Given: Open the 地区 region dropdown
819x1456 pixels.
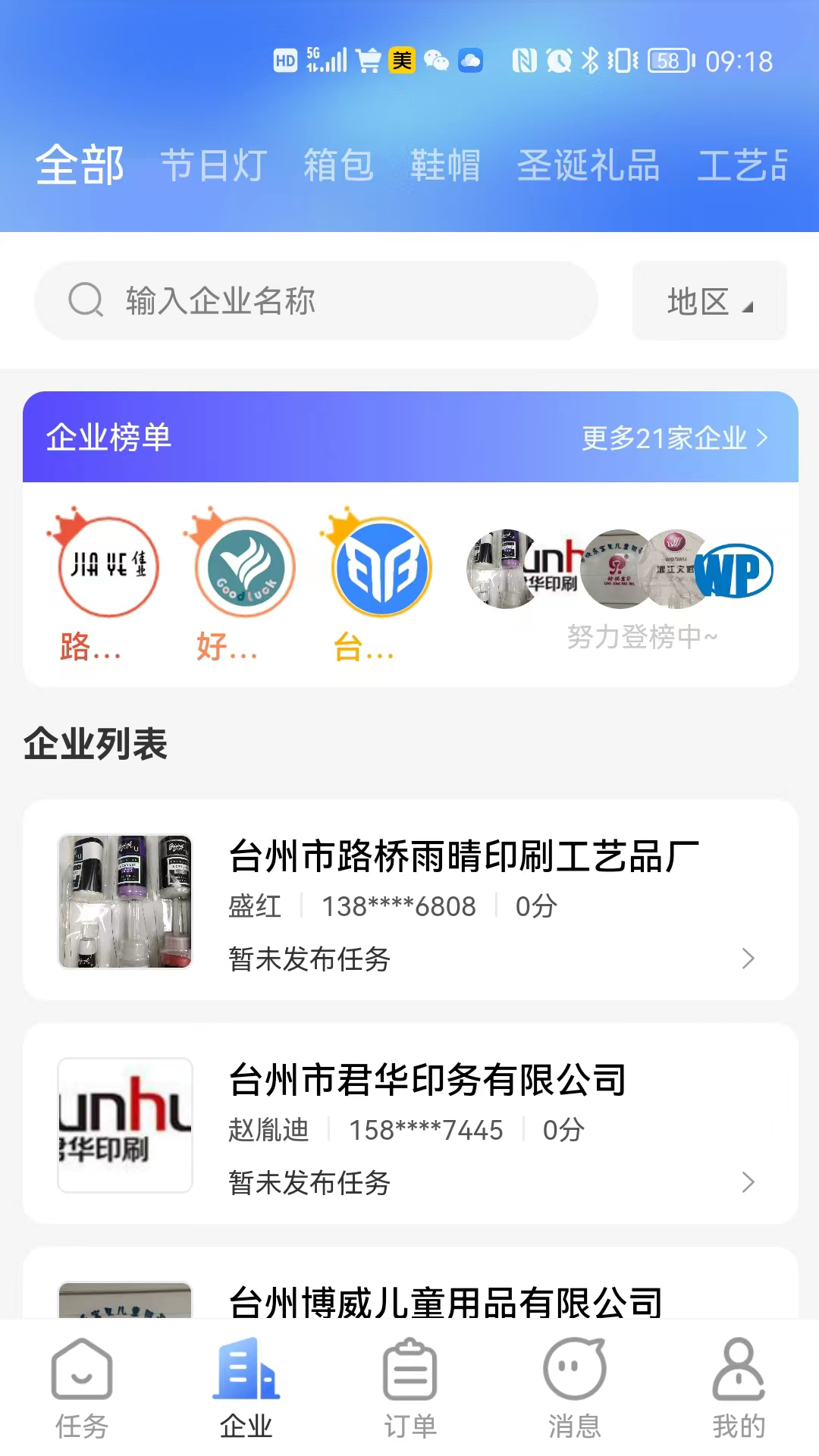Looking at the screenshot, I should coord(708,300).
